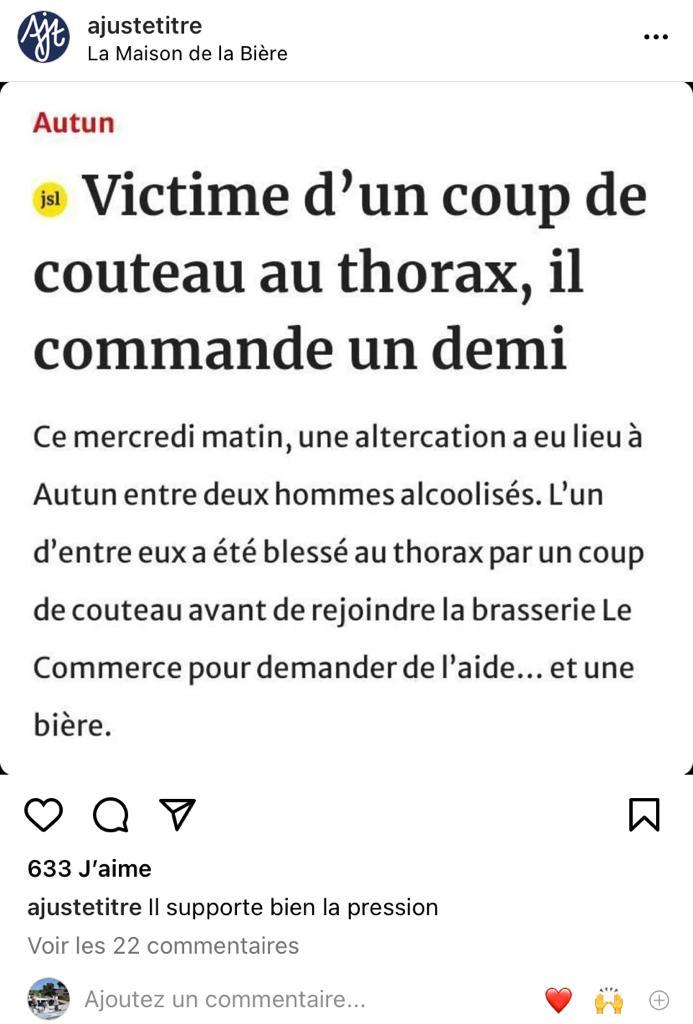
Task: Bookmark this ajustetitre post
Action: click(x=644, y=815)
